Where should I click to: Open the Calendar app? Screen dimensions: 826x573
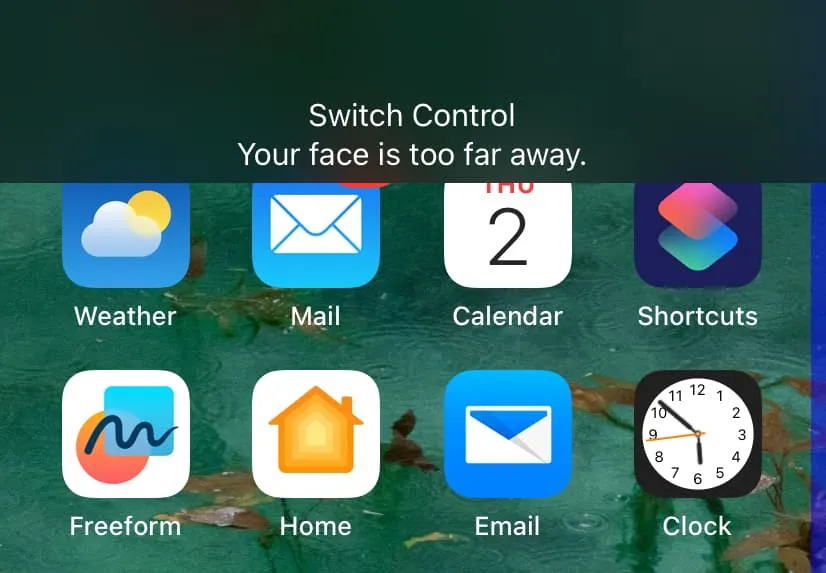point(507,236)
